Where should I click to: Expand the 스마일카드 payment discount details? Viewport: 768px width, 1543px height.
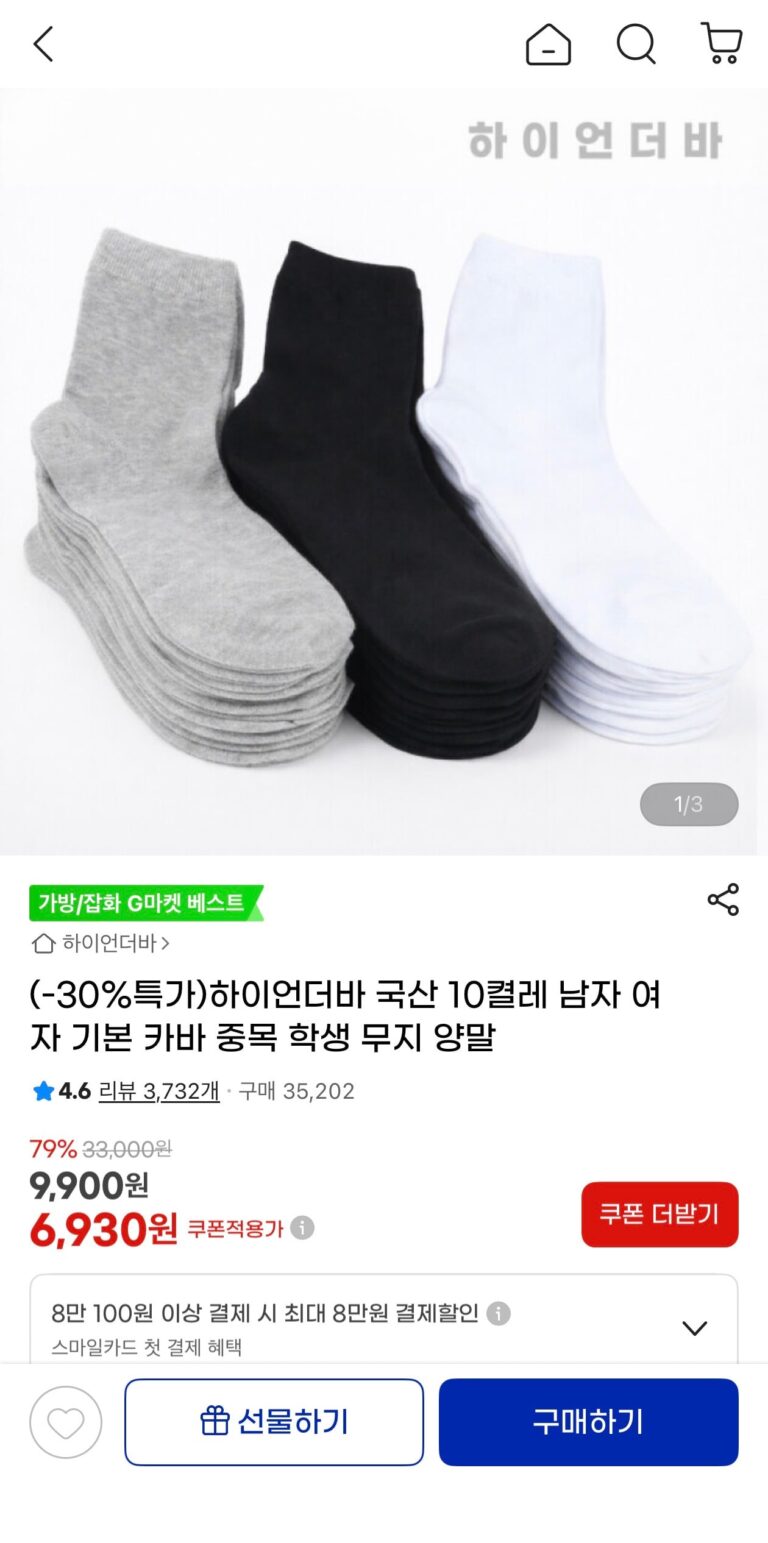(x=694, y=1328)
